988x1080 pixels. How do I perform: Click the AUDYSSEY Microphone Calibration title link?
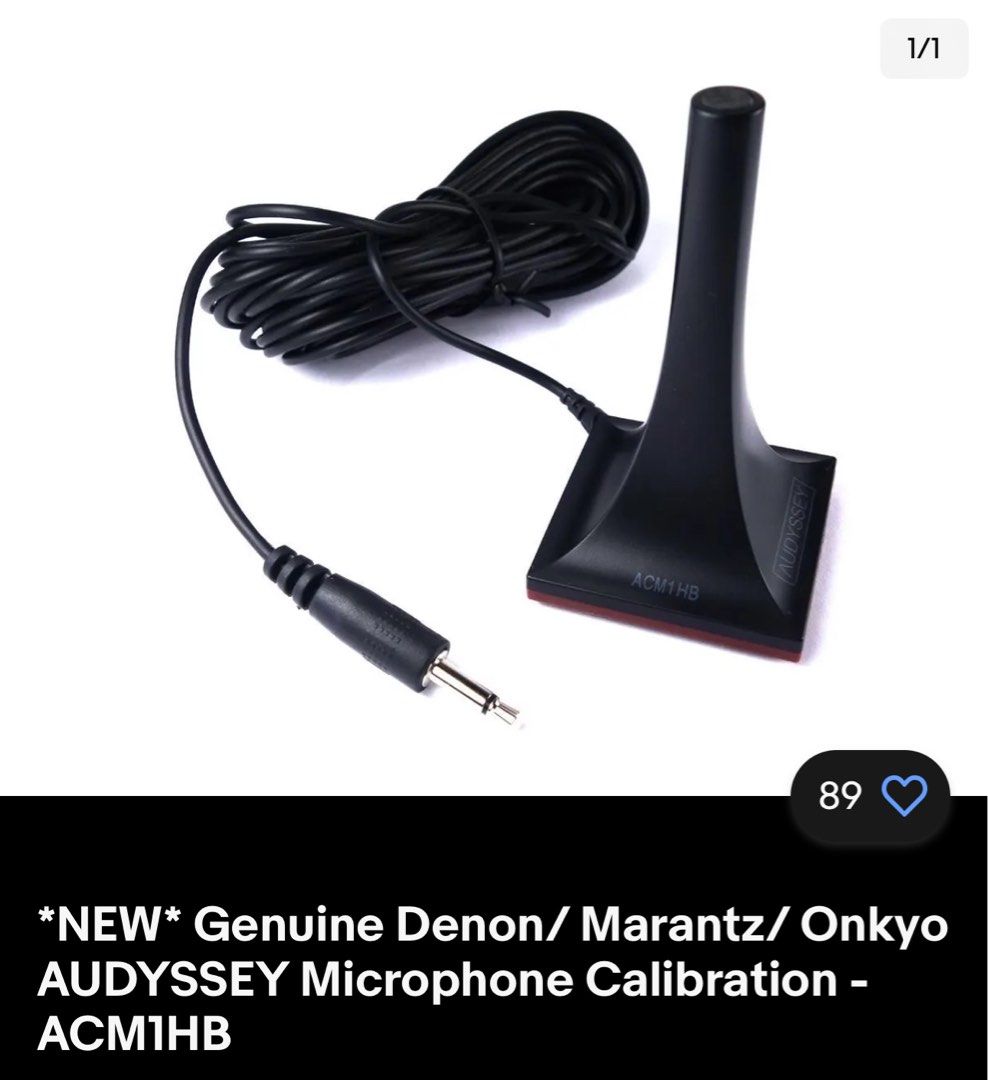(x=450, y=975)
